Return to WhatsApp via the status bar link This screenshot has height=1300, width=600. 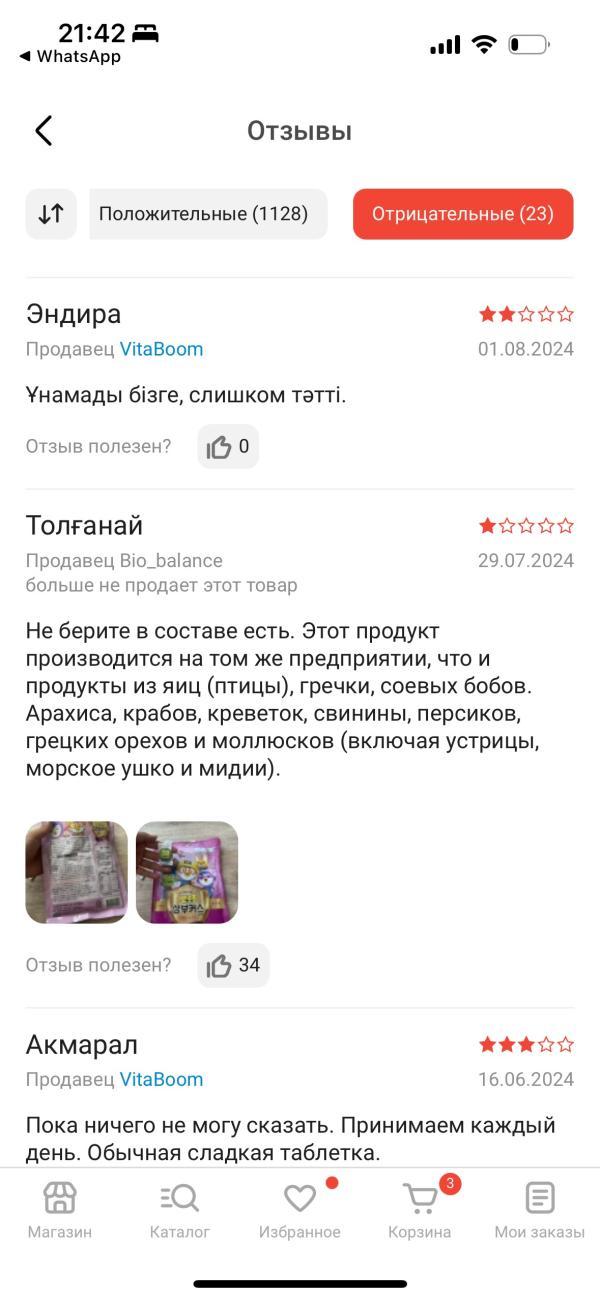click(70, 57)
